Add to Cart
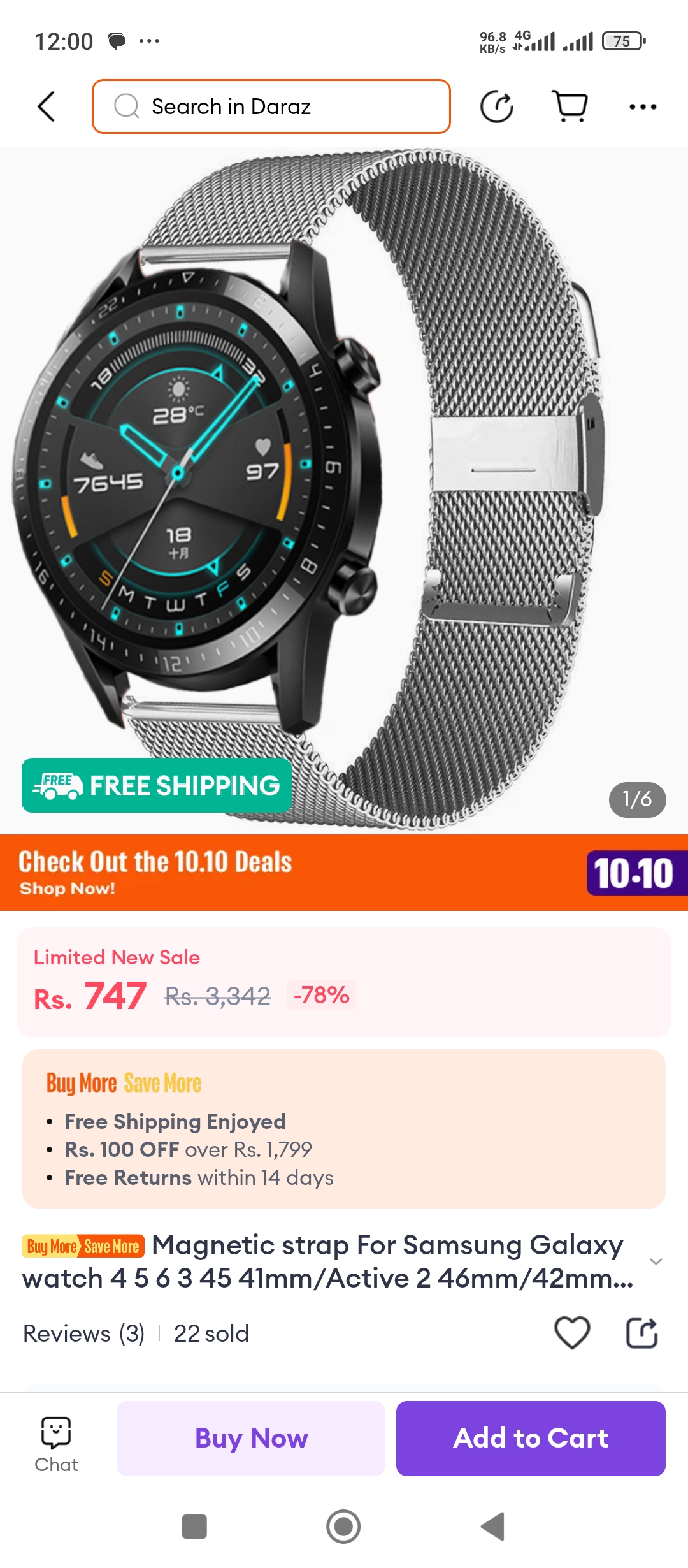688x1568 pixels. (531, 1439)
